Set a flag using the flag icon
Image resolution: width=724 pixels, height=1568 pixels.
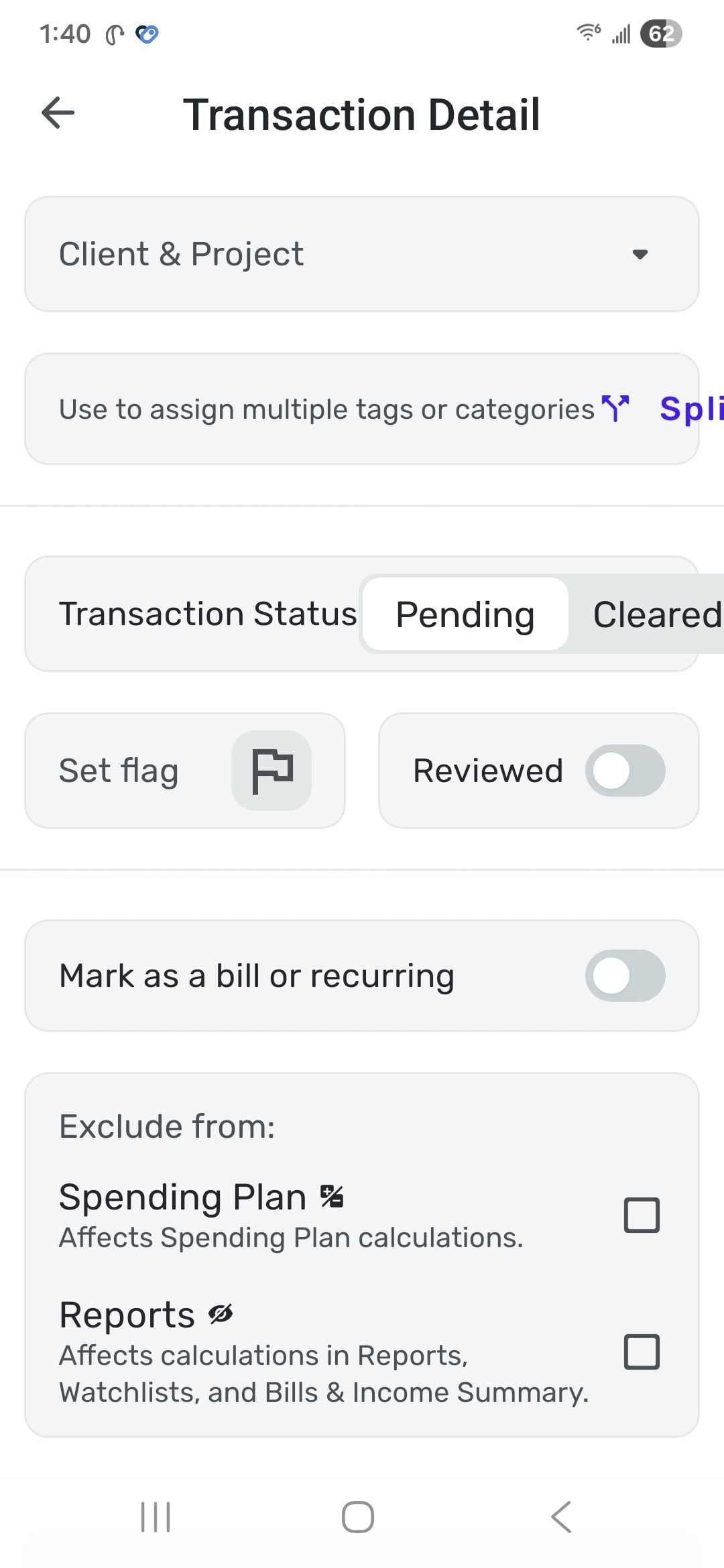271,770
